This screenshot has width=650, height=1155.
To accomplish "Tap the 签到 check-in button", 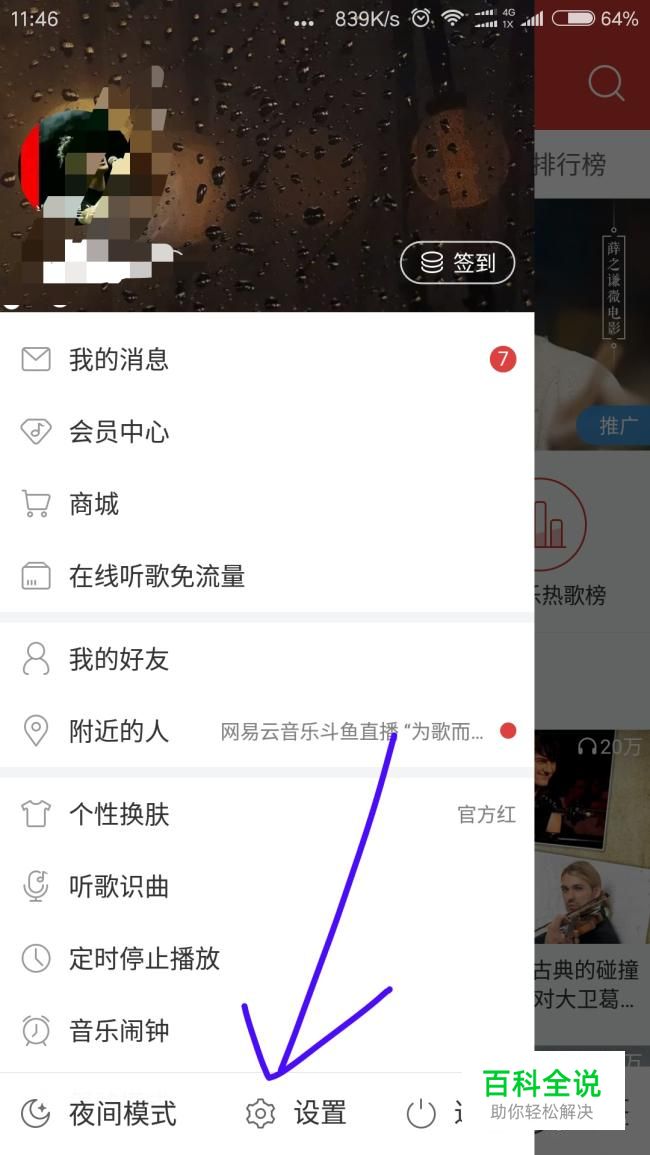I will coord(457,263).
